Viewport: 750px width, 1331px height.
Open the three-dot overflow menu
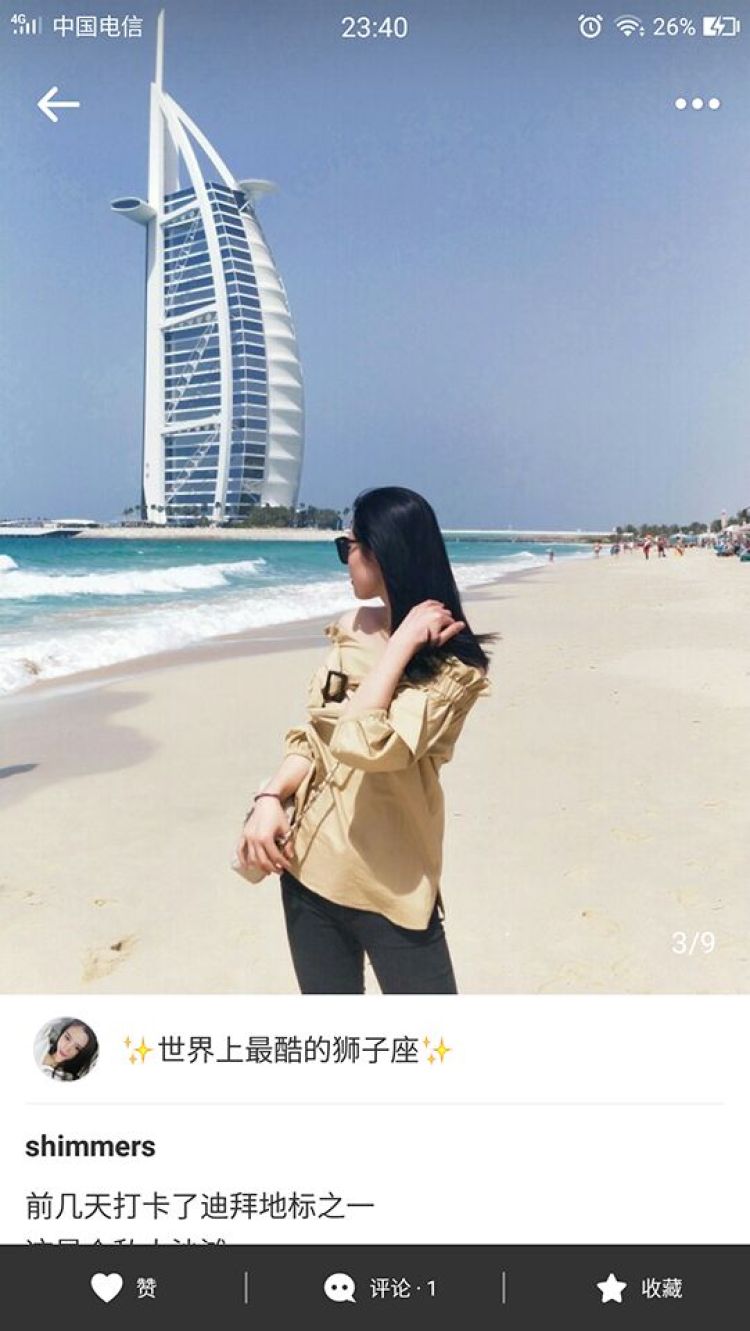pyautogui.click(x=697, y=104)
